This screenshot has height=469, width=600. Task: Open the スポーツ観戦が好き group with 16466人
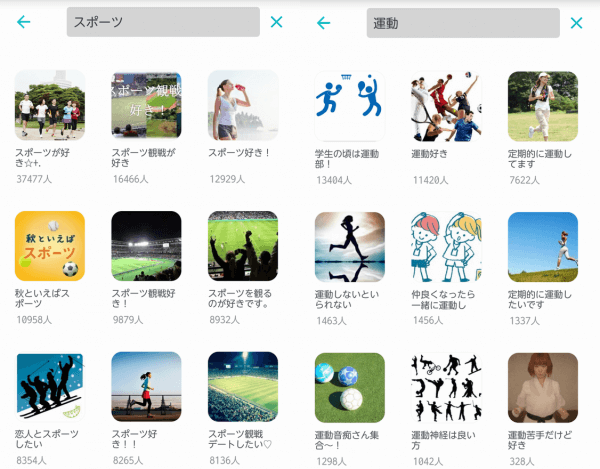(146, 106)
